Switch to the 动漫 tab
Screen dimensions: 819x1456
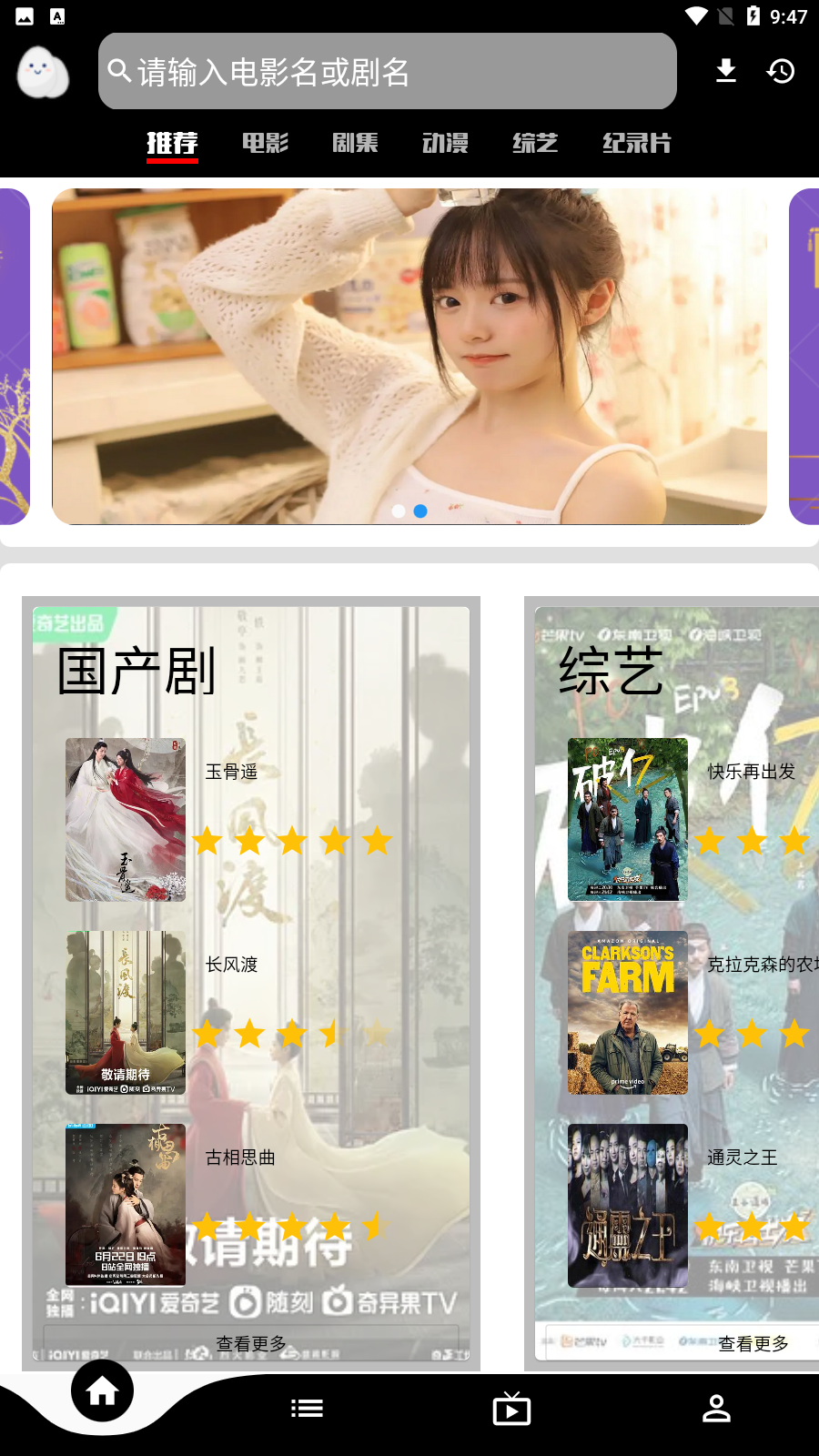coord(445,143)
